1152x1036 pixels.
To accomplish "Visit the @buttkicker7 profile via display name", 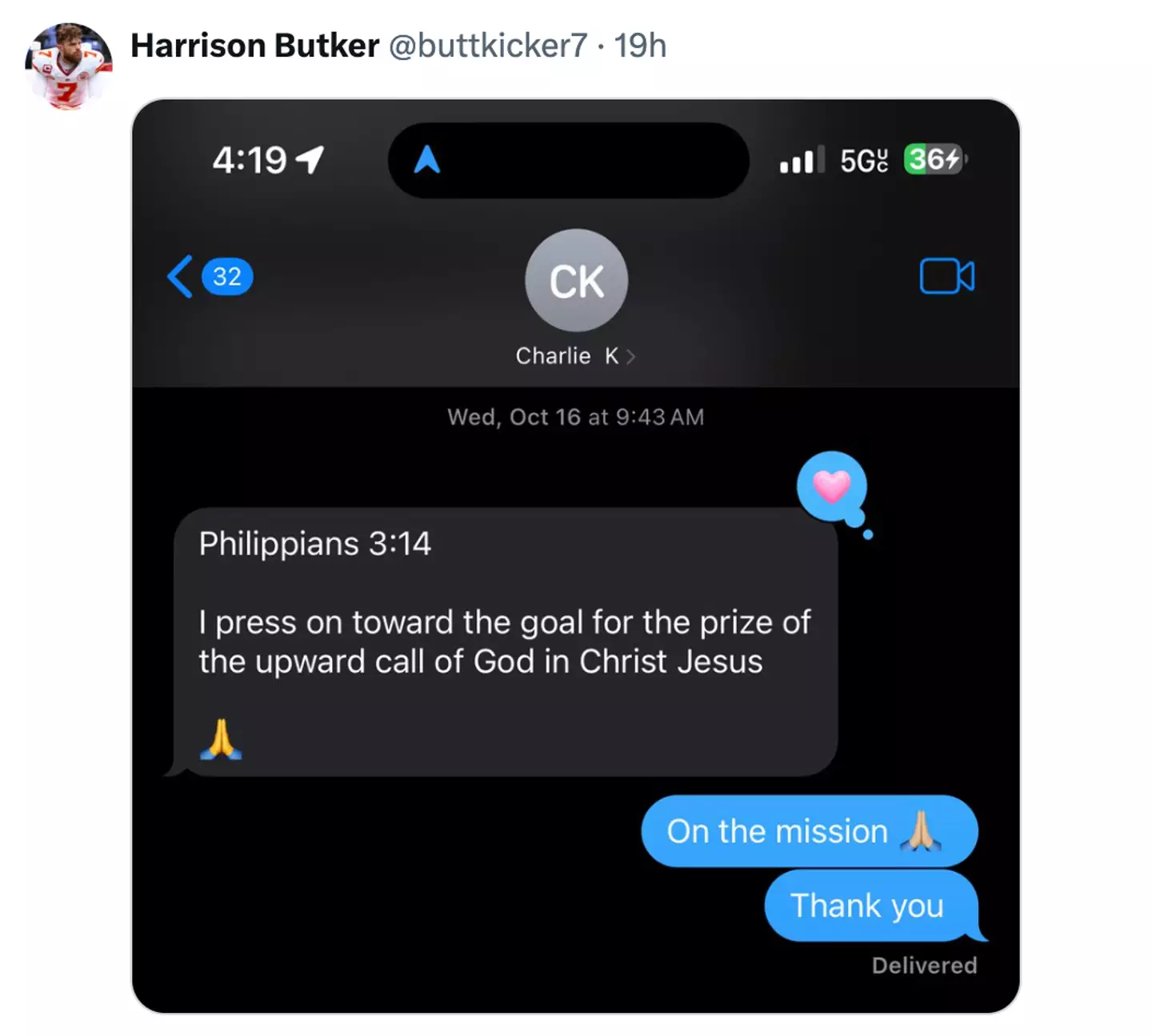I will 254,46.
